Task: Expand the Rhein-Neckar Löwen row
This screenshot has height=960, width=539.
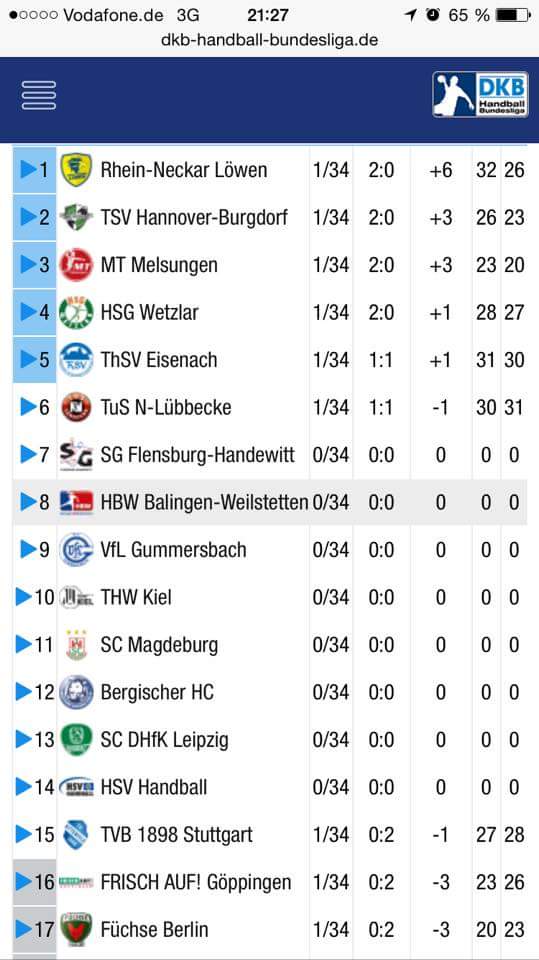Action: point(29,170)
